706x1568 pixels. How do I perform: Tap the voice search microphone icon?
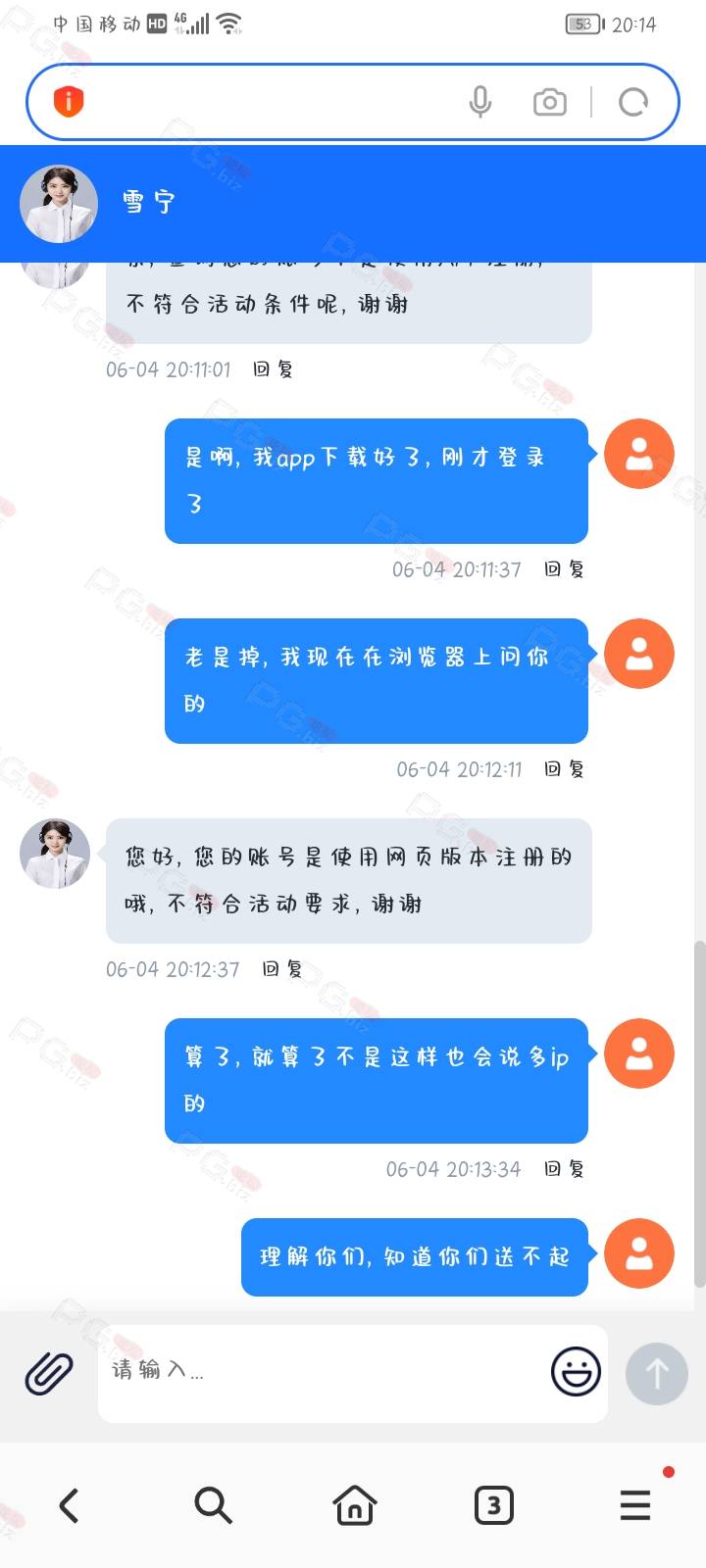click(479, 102)
